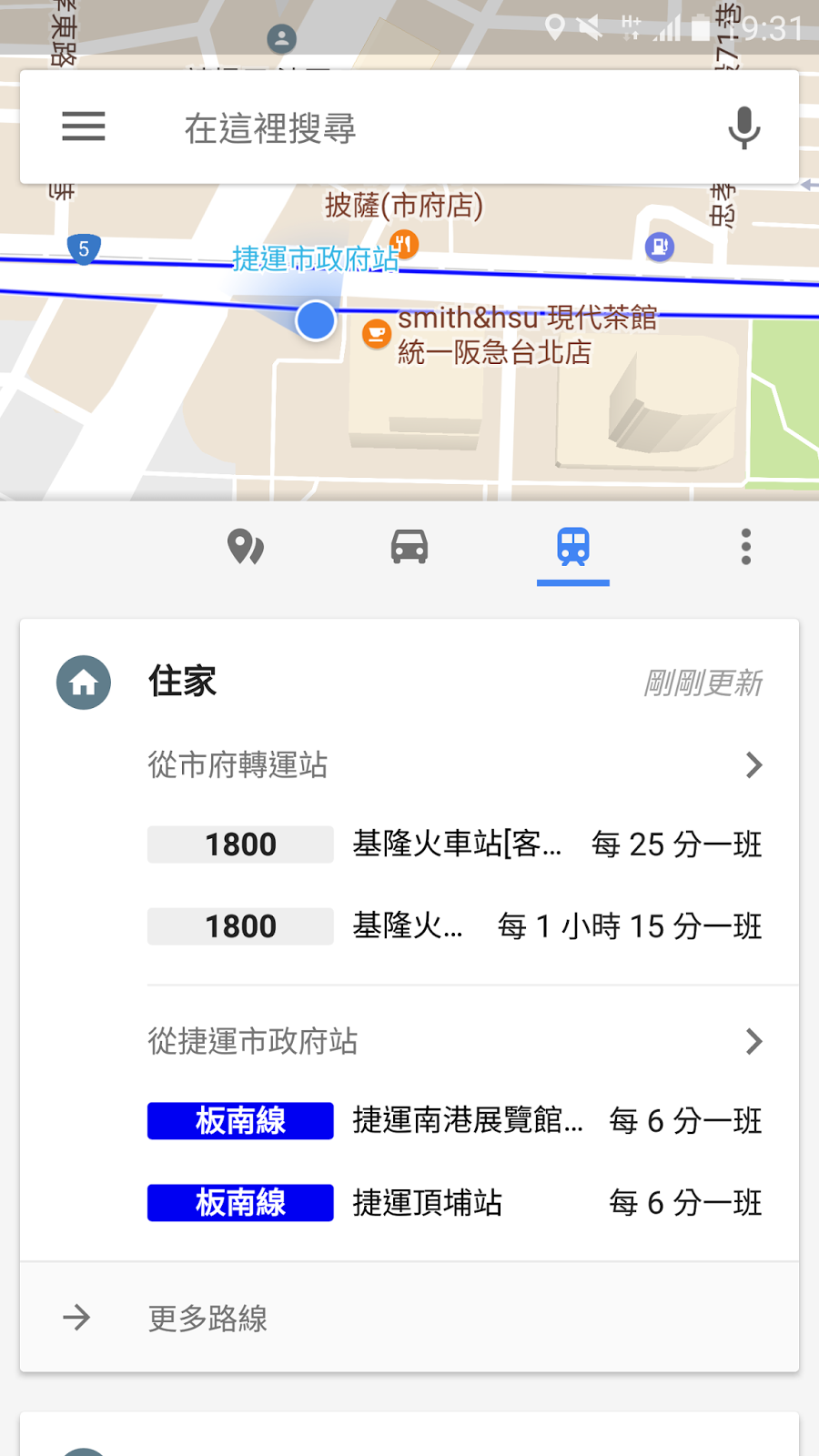The image size is (819, 1456).
Task: Select 板南線 toward 捷運南港展覽館
Action: coord(455,1121)
